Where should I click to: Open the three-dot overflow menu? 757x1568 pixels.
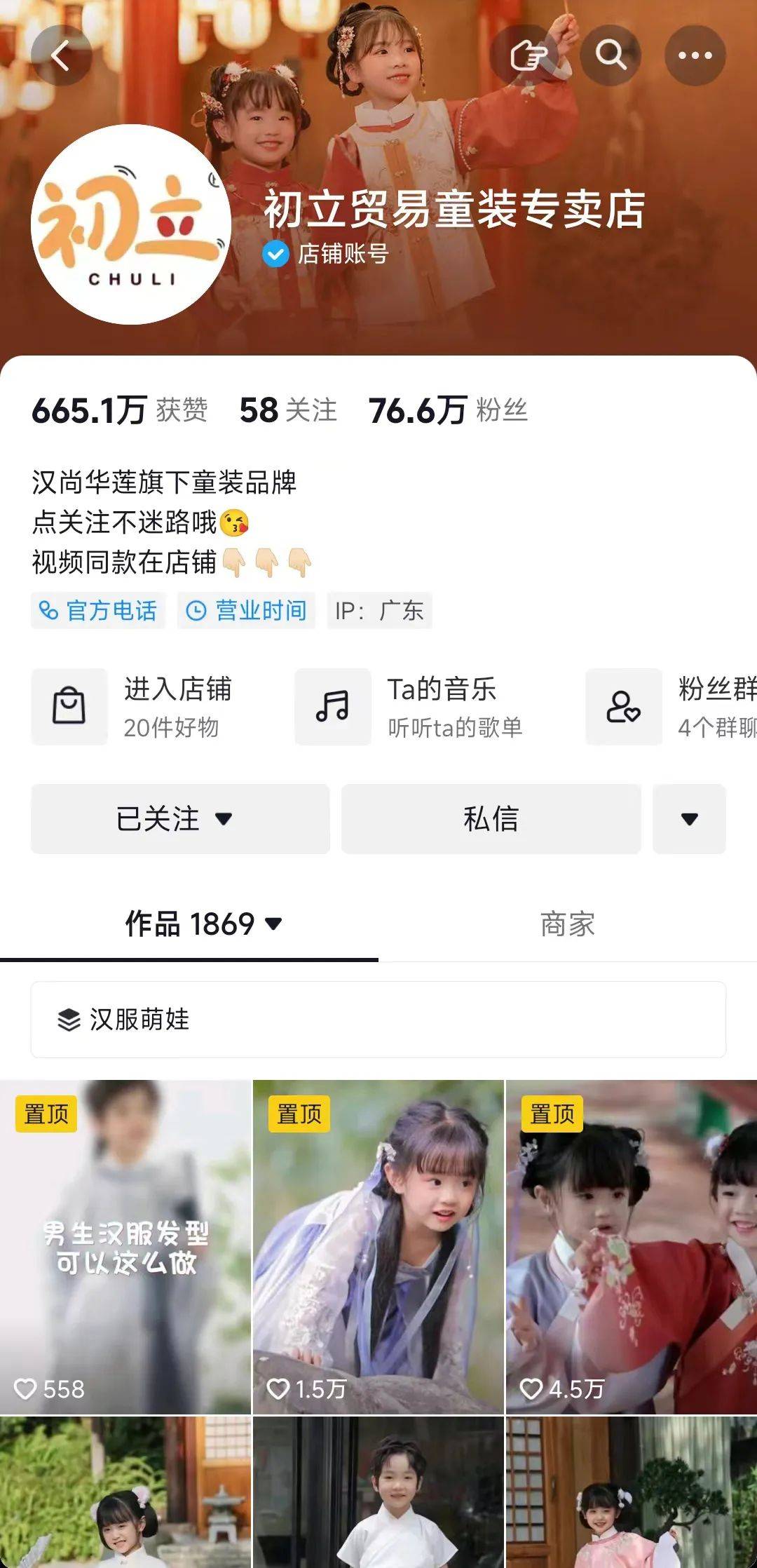(x=695, y=55)
